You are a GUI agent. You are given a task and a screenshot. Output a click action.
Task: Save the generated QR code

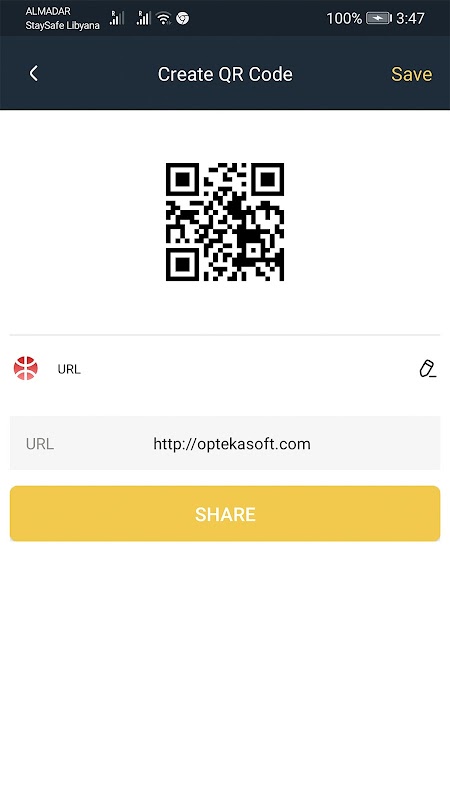click(411, 74)
